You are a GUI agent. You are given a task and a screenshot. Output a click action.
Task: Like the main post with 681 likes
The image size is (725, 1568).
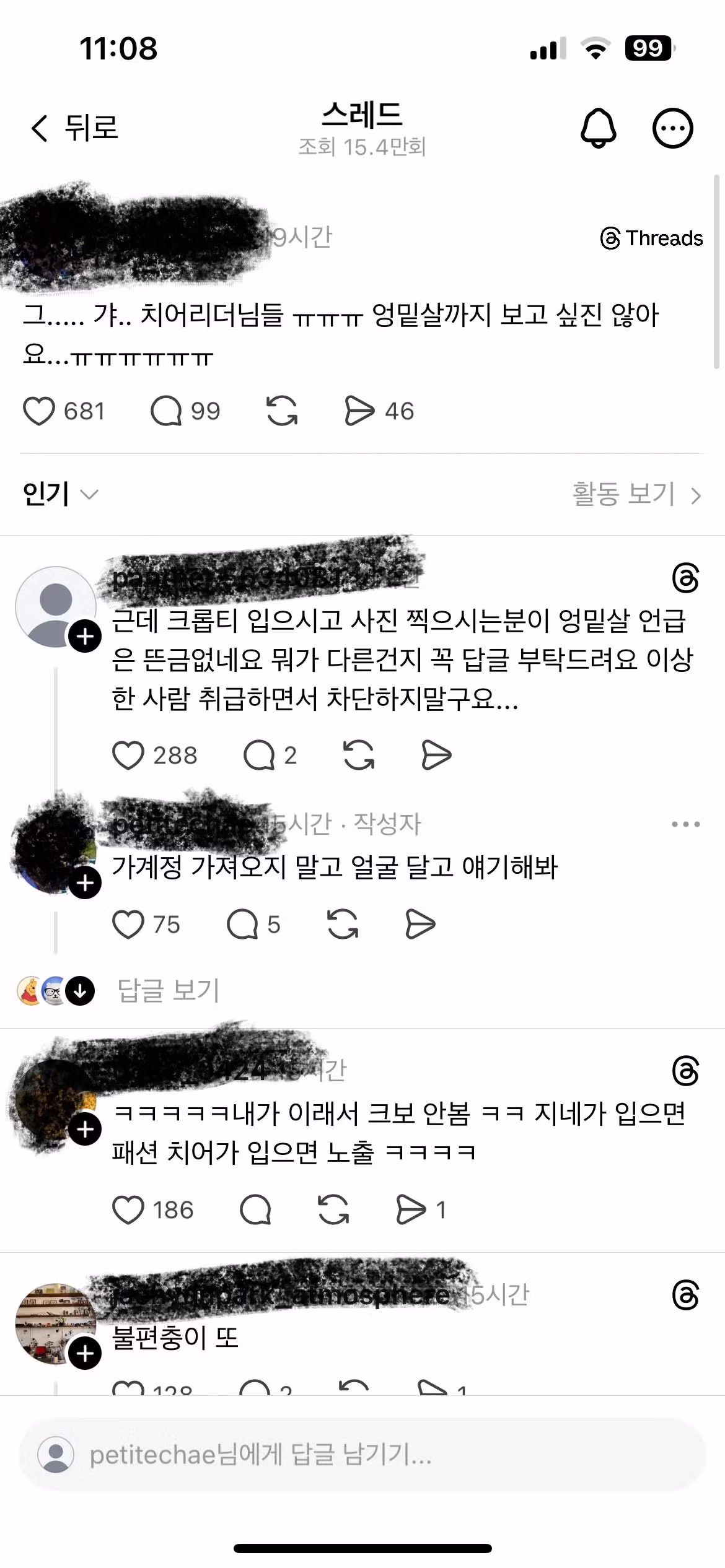click(39, 411)
